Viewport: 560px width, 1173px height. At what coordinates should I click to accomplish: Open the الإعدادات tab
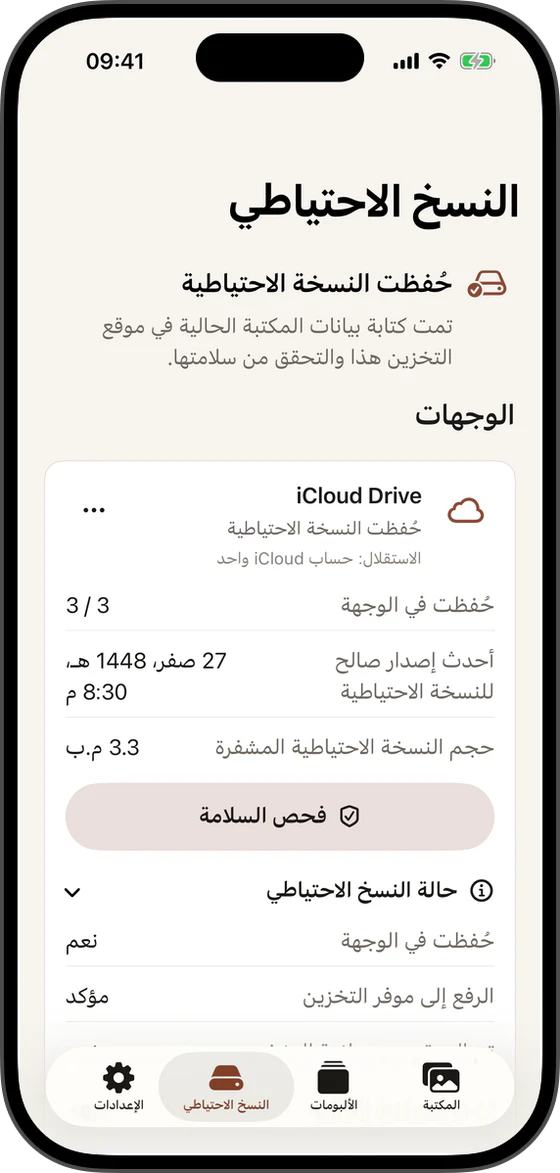118,1086
